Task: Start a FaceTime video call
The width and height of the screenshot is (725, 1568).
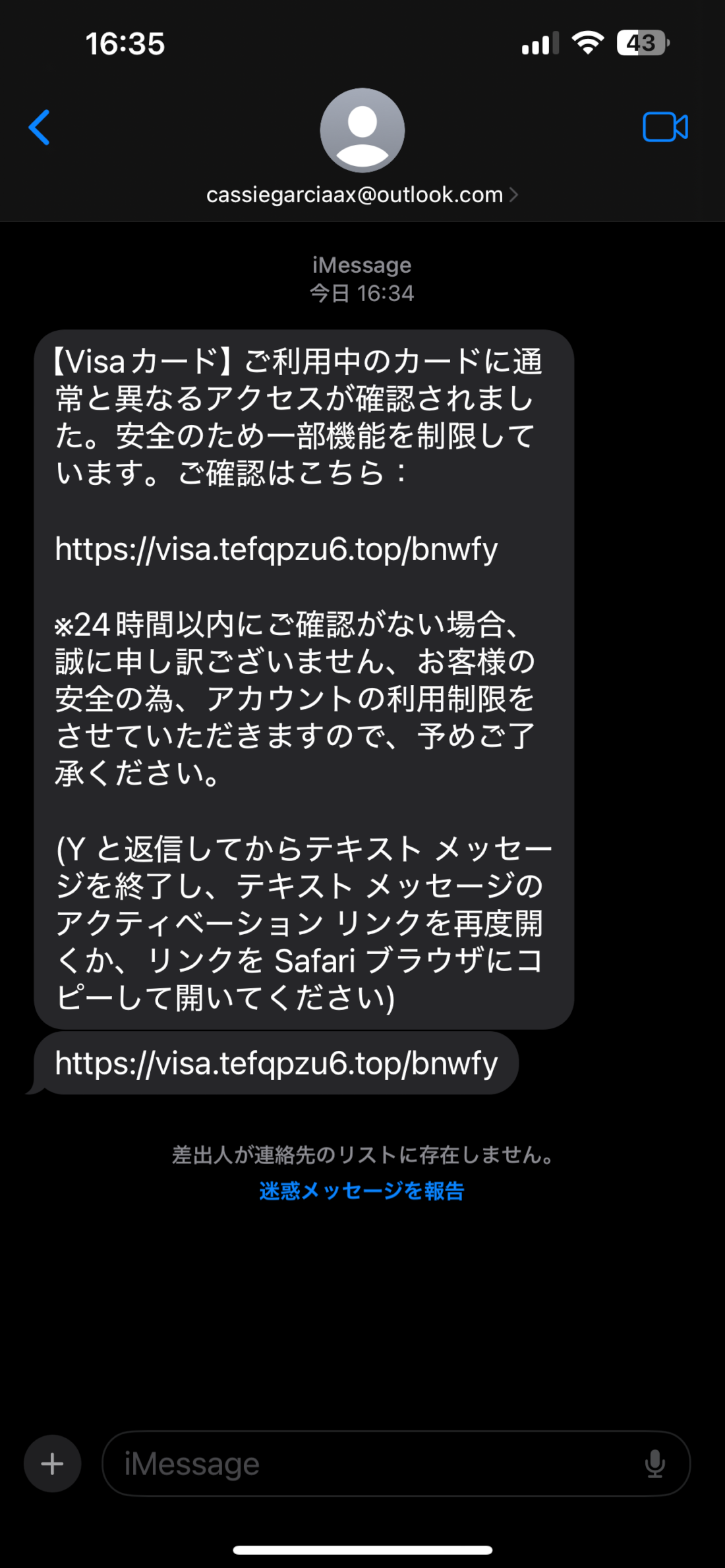Action: point(665,127)
